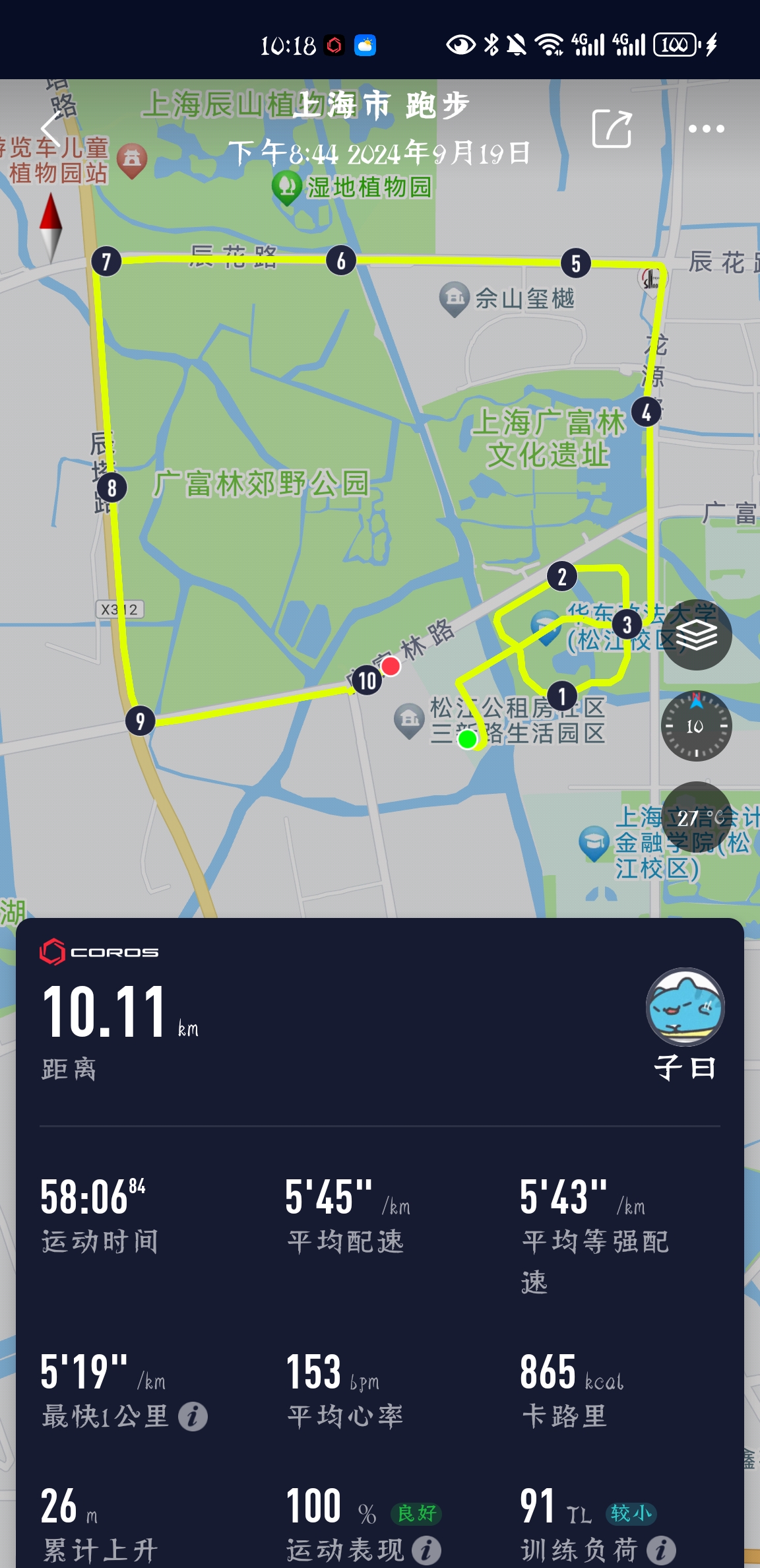Go back using the top-left arrow
Viewport: 760px width, 1568px height.
(51, 129)
